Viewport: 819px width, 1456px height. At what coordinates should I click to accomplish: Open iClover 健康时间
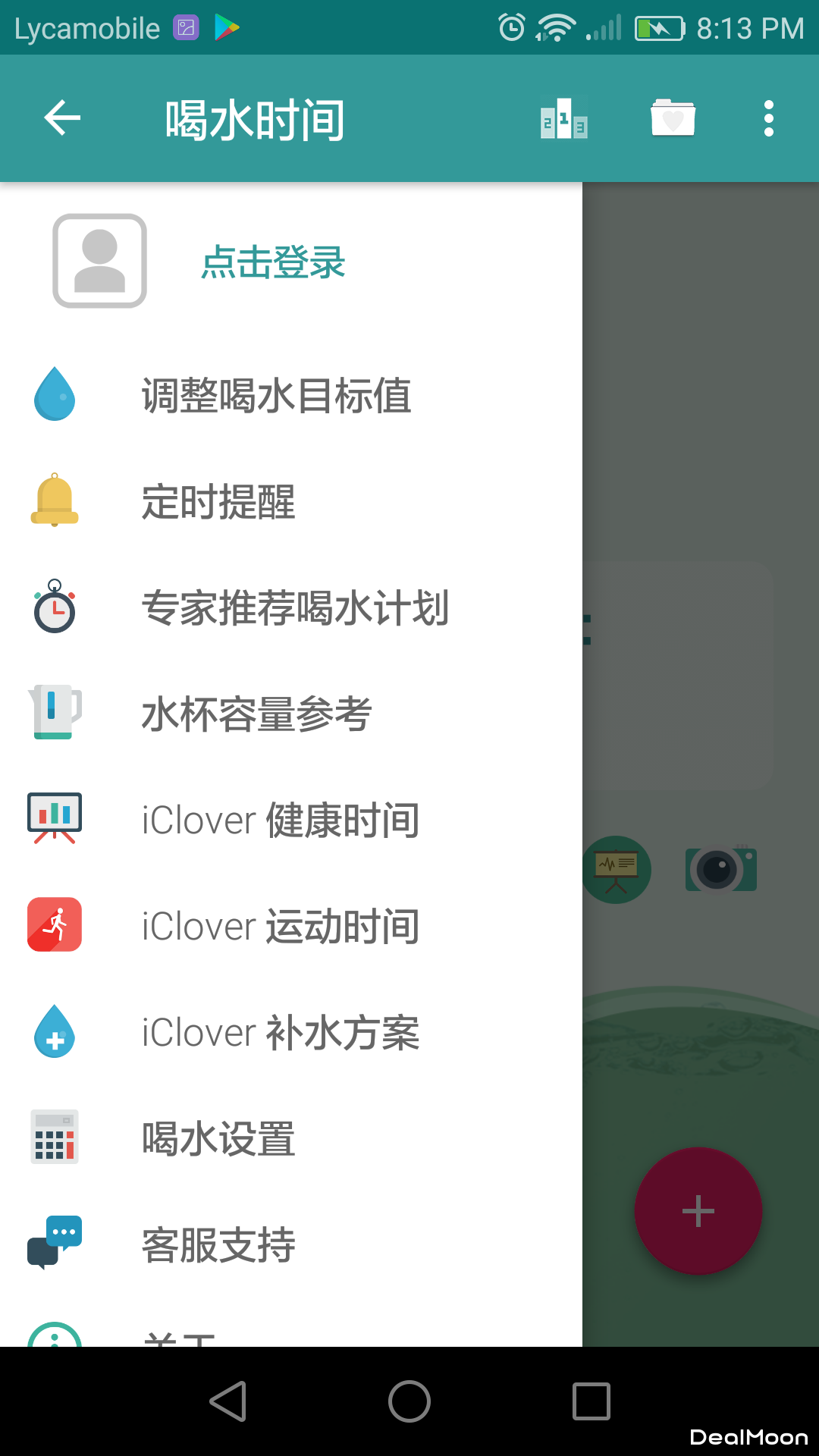(281, 821)
